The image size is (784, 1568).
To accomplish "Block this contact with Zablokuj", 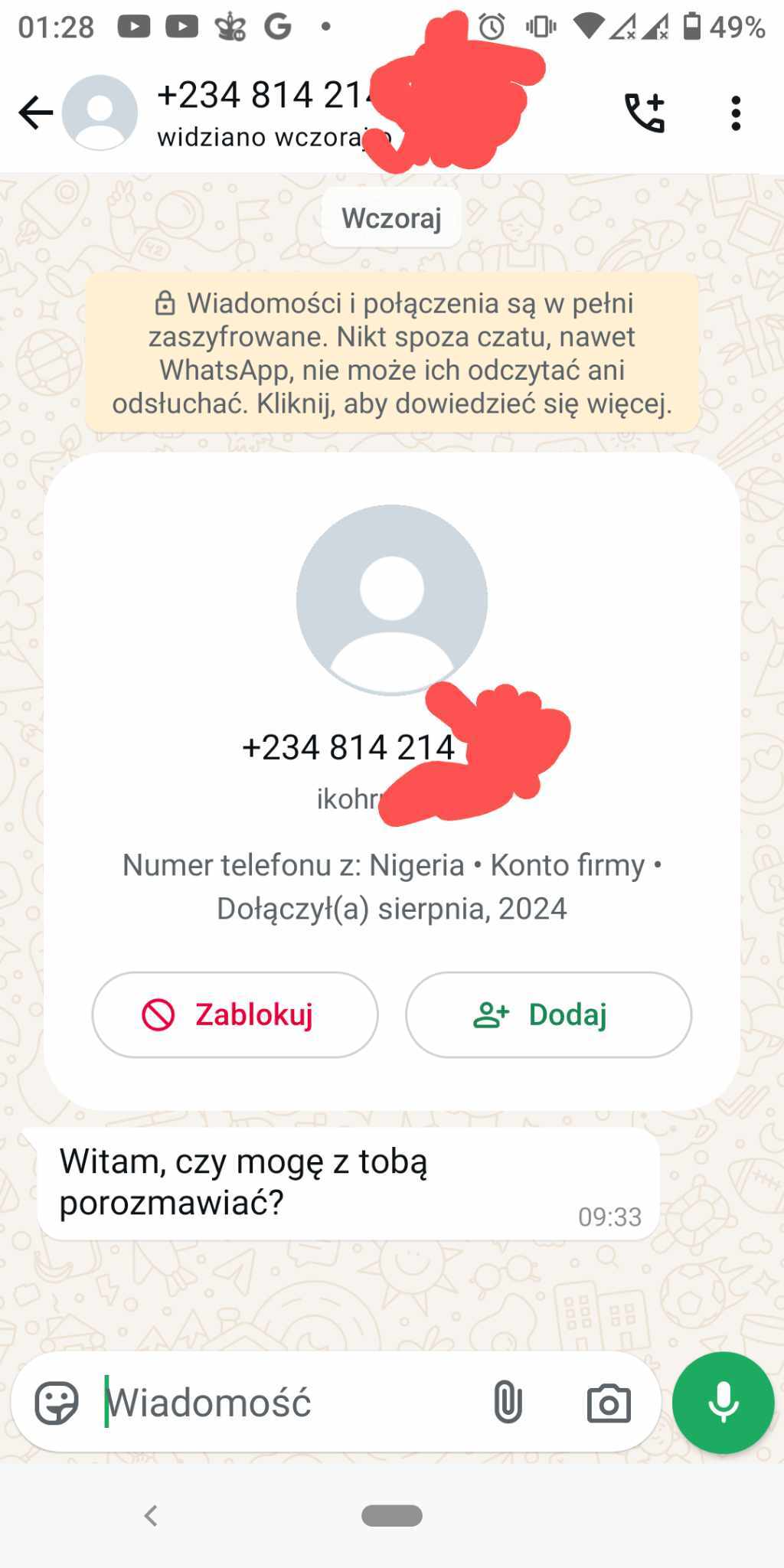I will 235,1014.
